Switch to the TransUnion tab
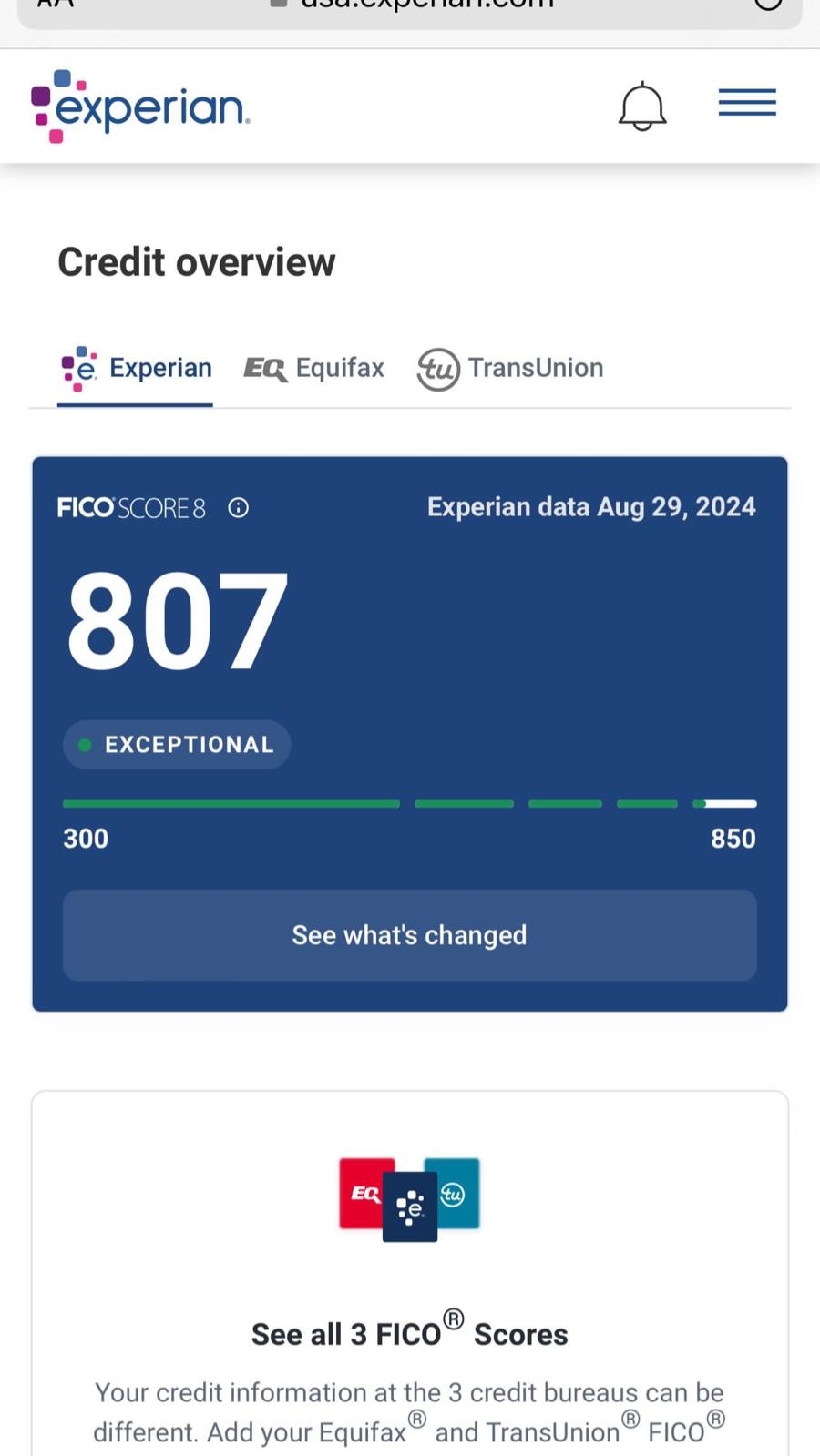This screenshot has height=1456, width=820. pos(510,368)
